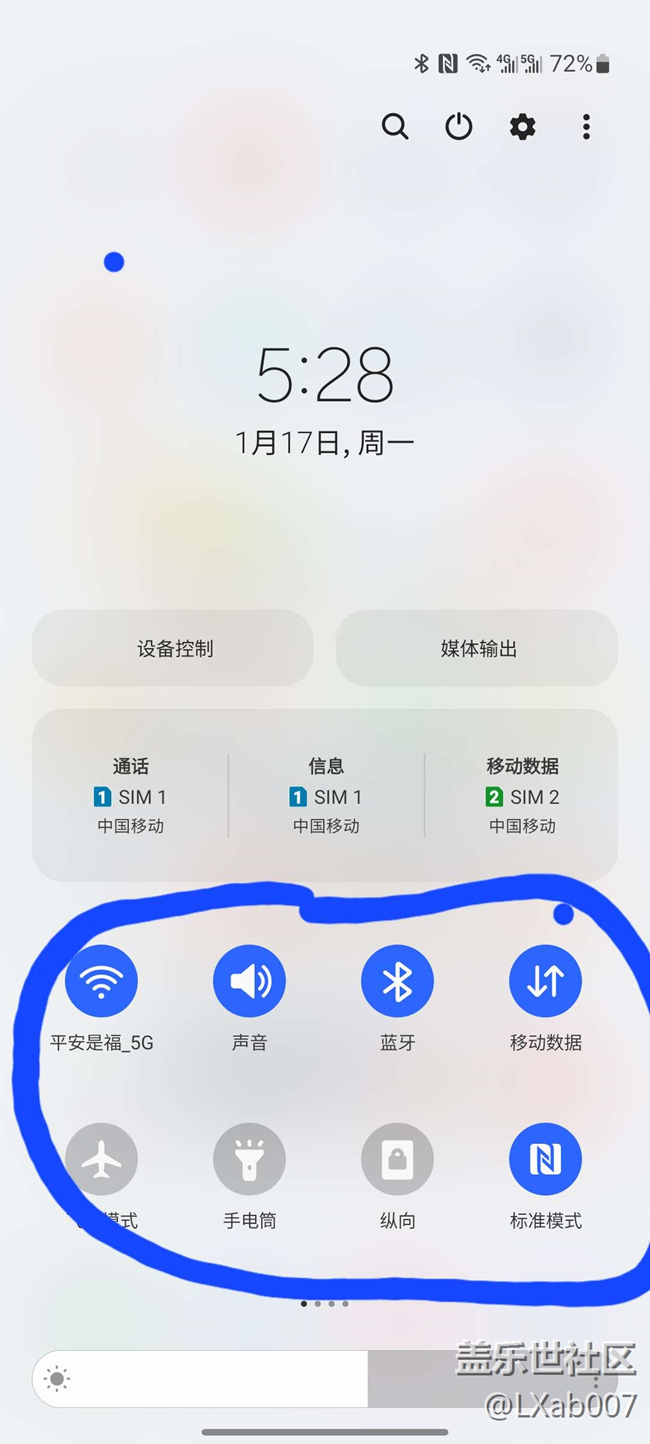Open 媒体输出 media output

point(478,648)
